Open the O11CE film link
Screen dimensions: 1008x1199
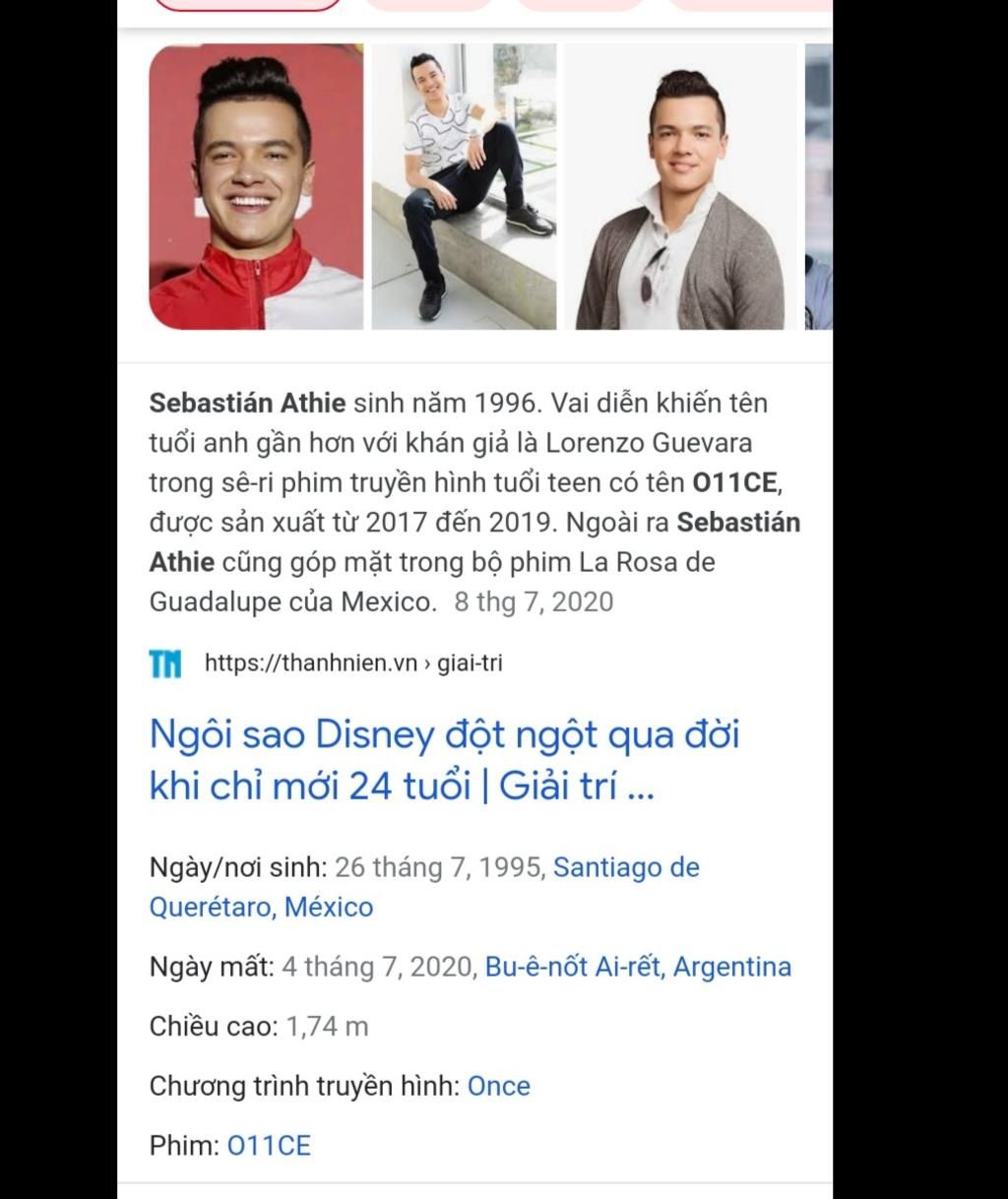point(269,1146)
